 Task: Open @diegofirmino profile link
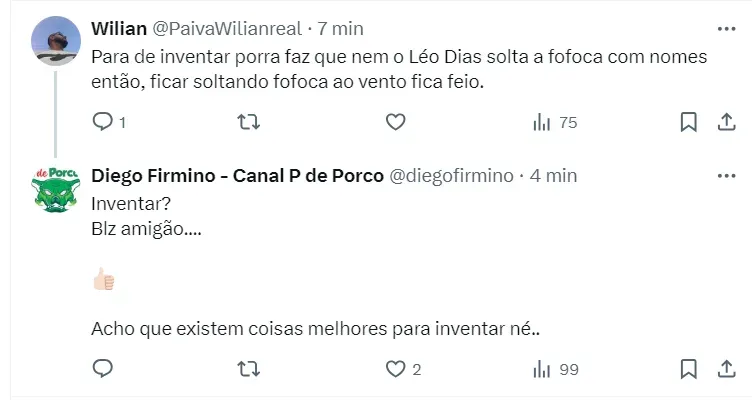point(450,175)
